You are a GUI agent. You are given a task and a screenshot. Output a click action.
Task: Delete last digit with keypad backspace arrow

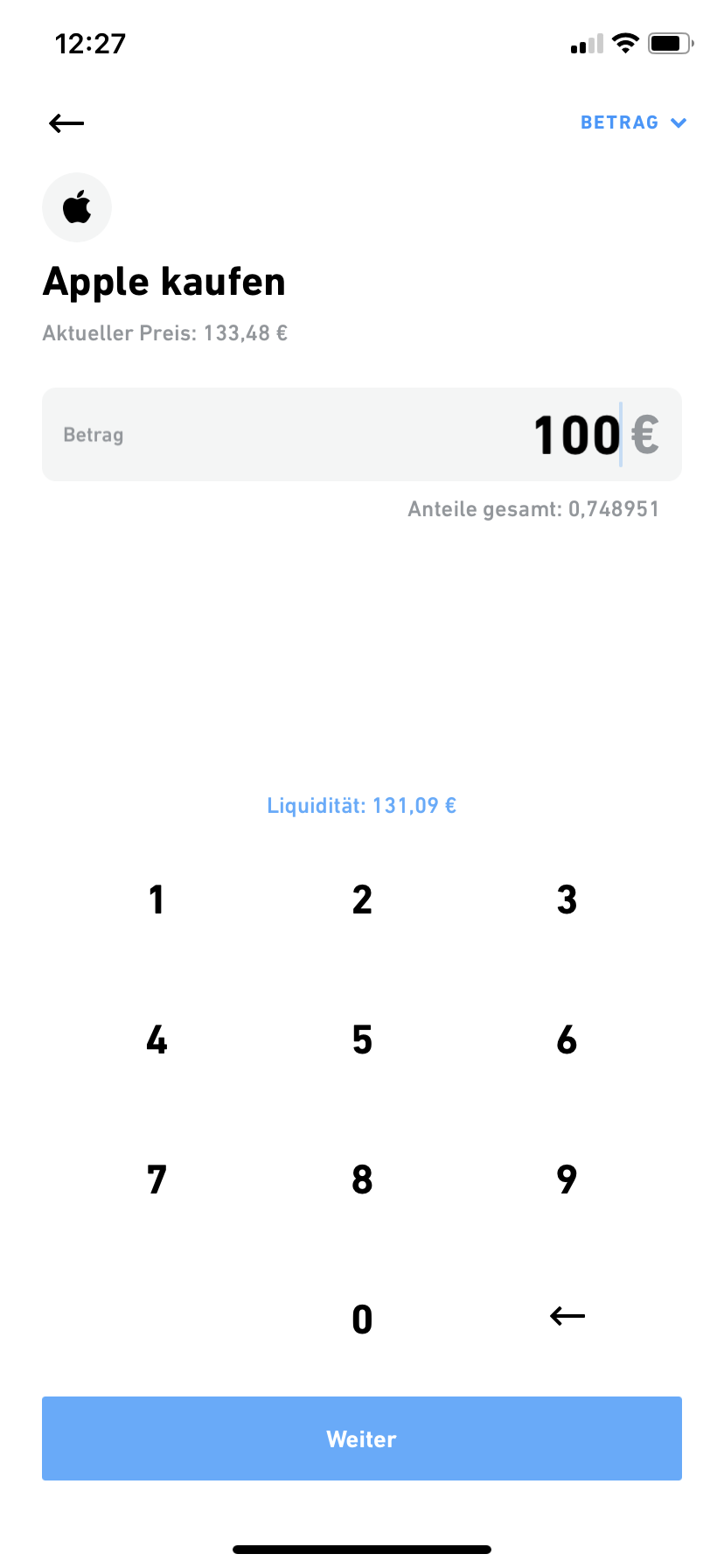567,1316
